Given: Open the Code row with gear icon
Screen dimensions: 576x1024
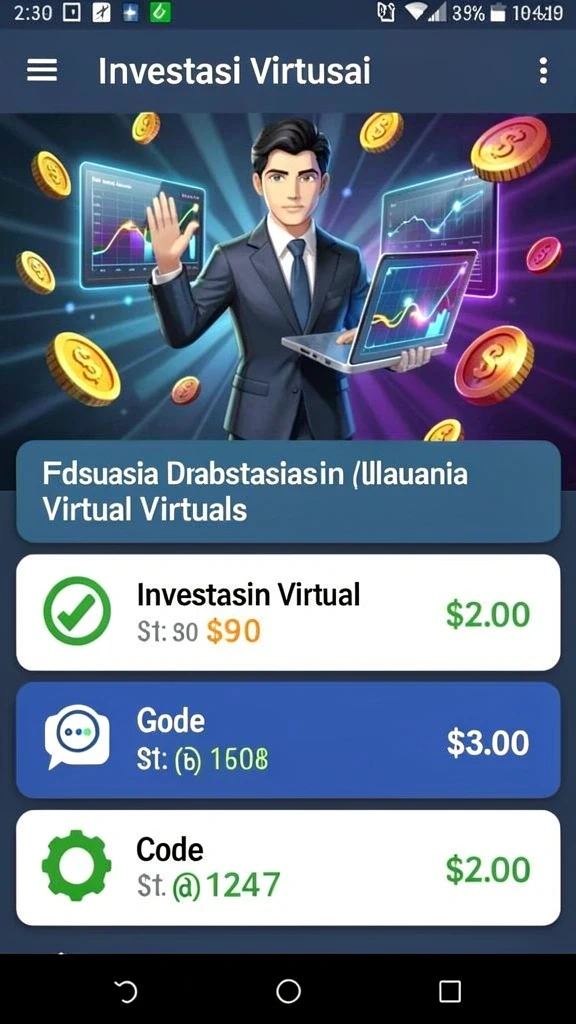Looking at the screenshot, I should [x=288, y=867].
